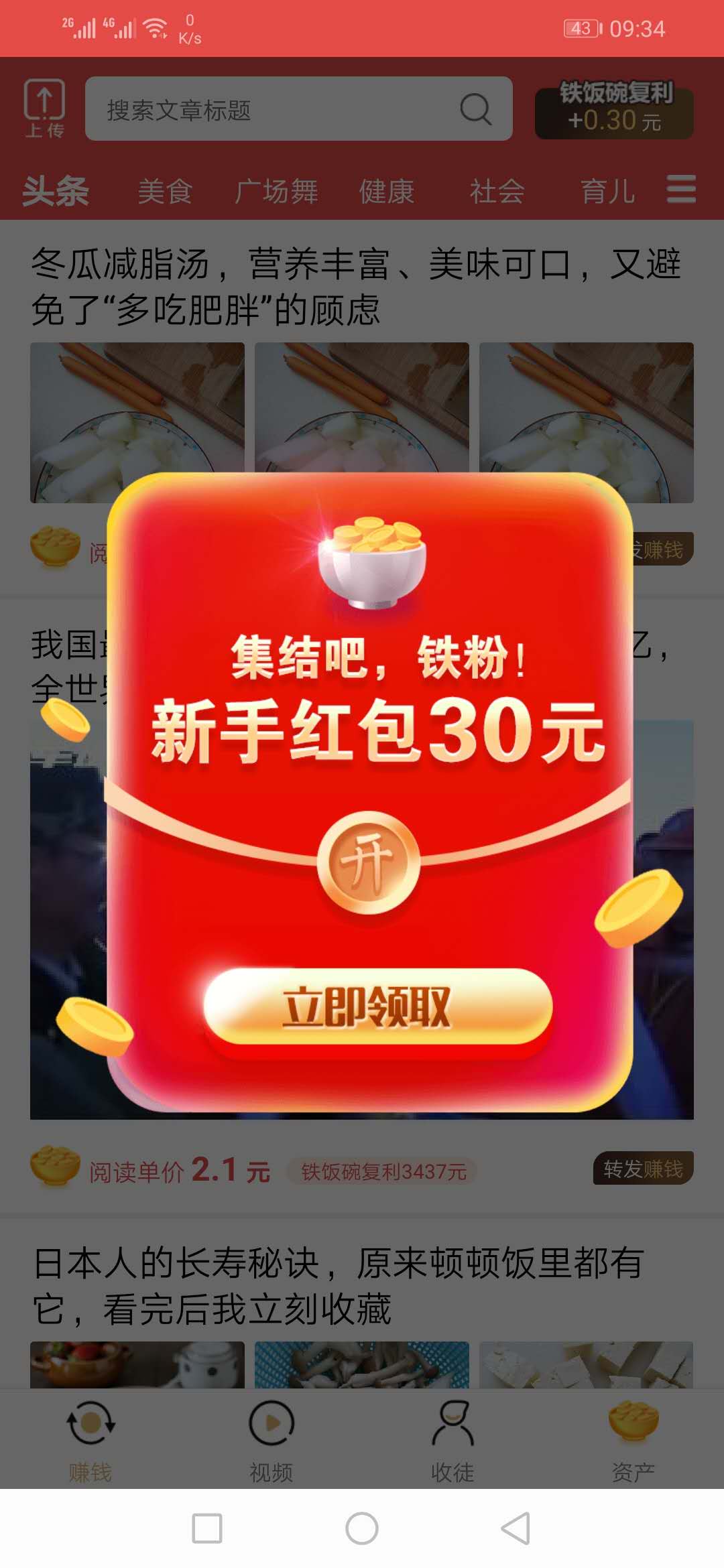Open the 日本人的长寿秘诀 article
724x1568 pixels.
339,1286
